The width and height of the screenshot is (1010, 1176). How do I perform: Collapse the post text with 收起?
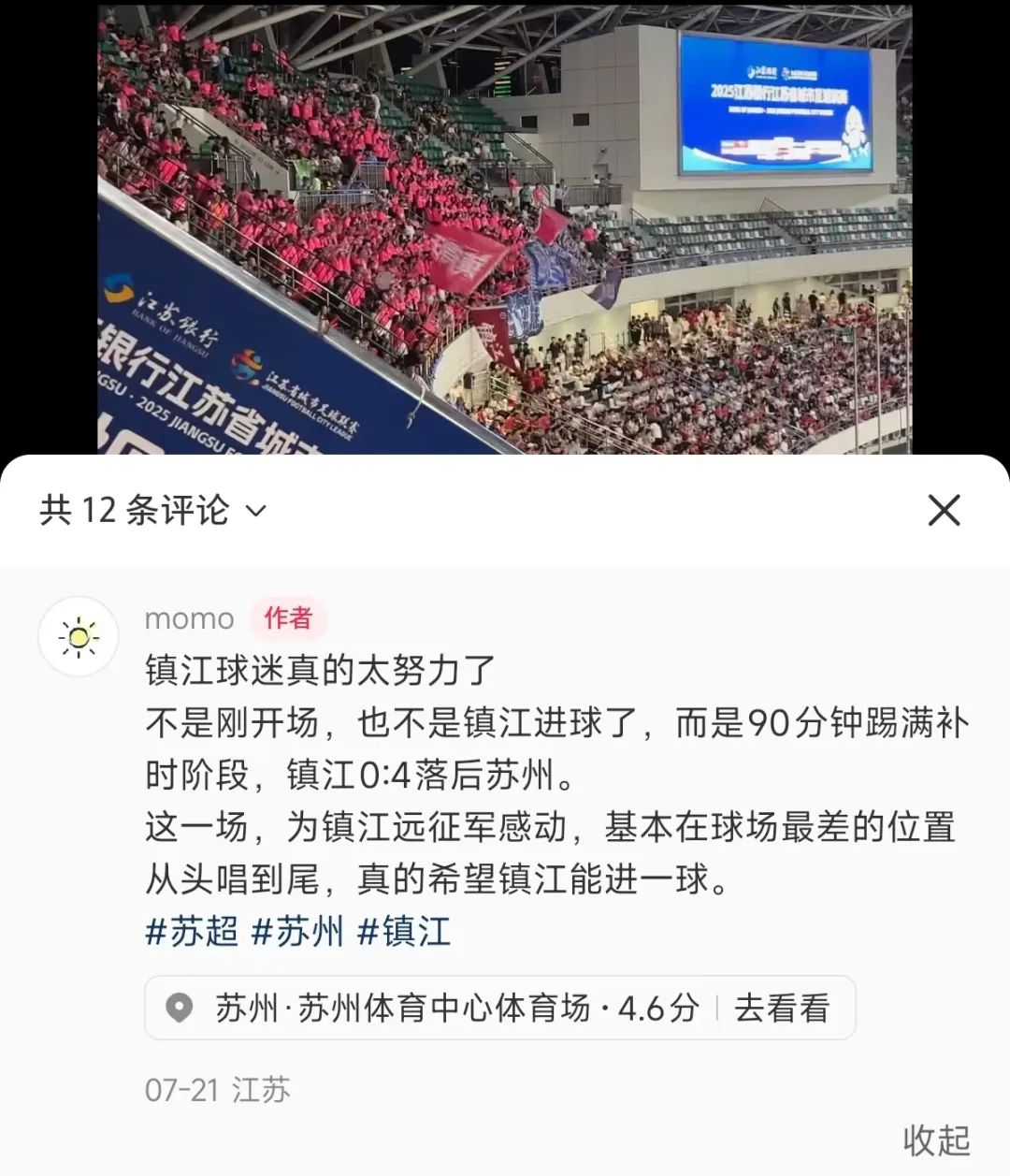pos(936,1140)
